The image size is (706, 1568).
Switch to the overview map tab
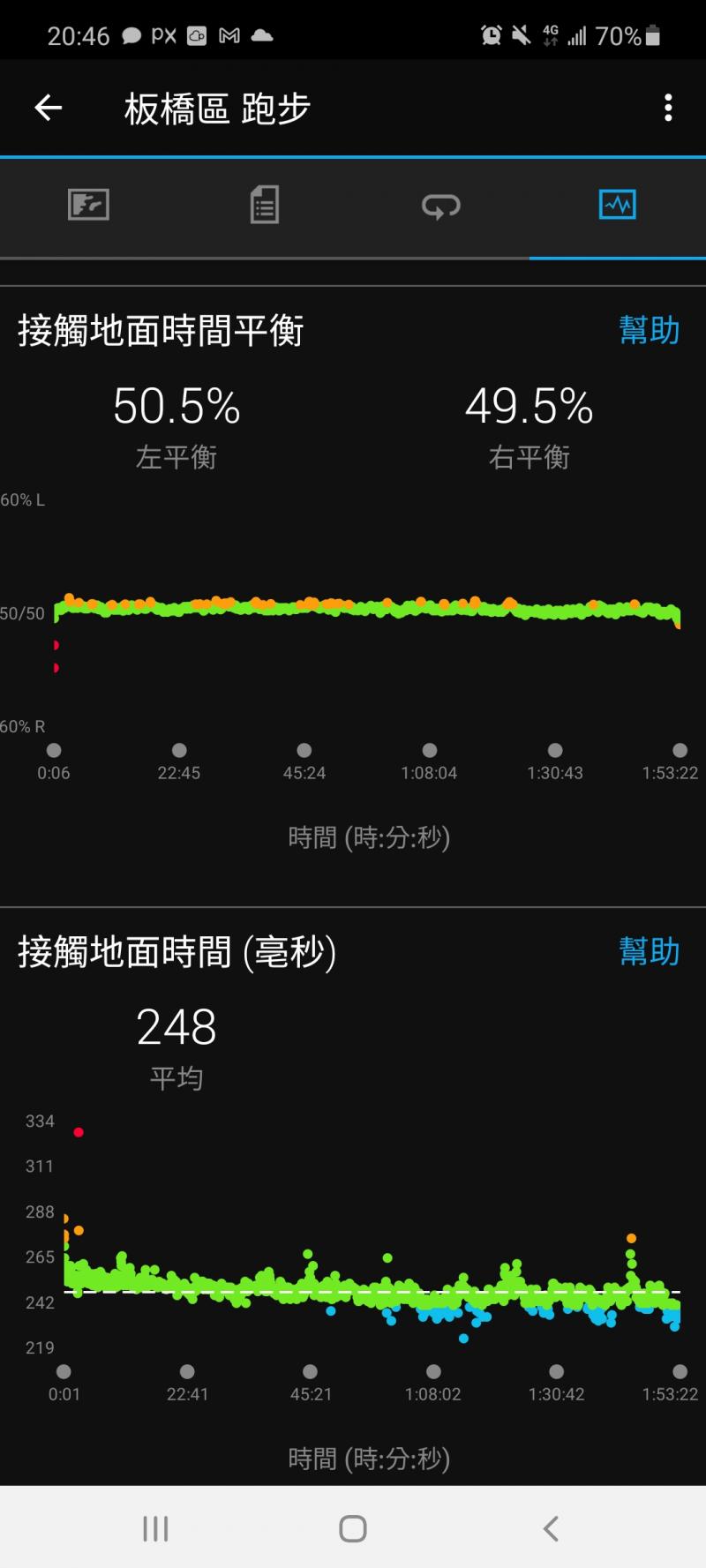(88, 206)
